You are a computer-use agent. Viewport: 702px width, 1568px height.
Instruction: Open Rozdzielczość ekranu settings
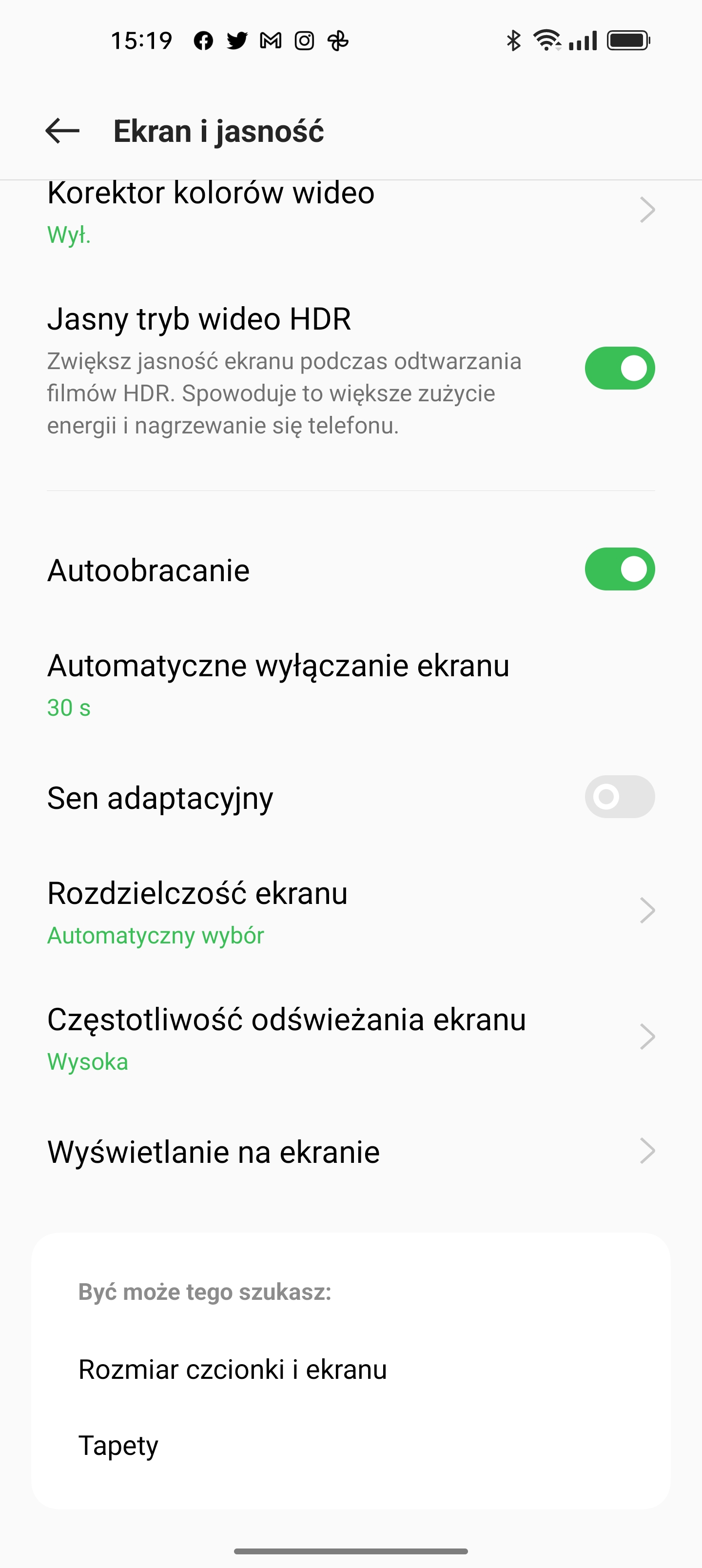pos(351,911)
